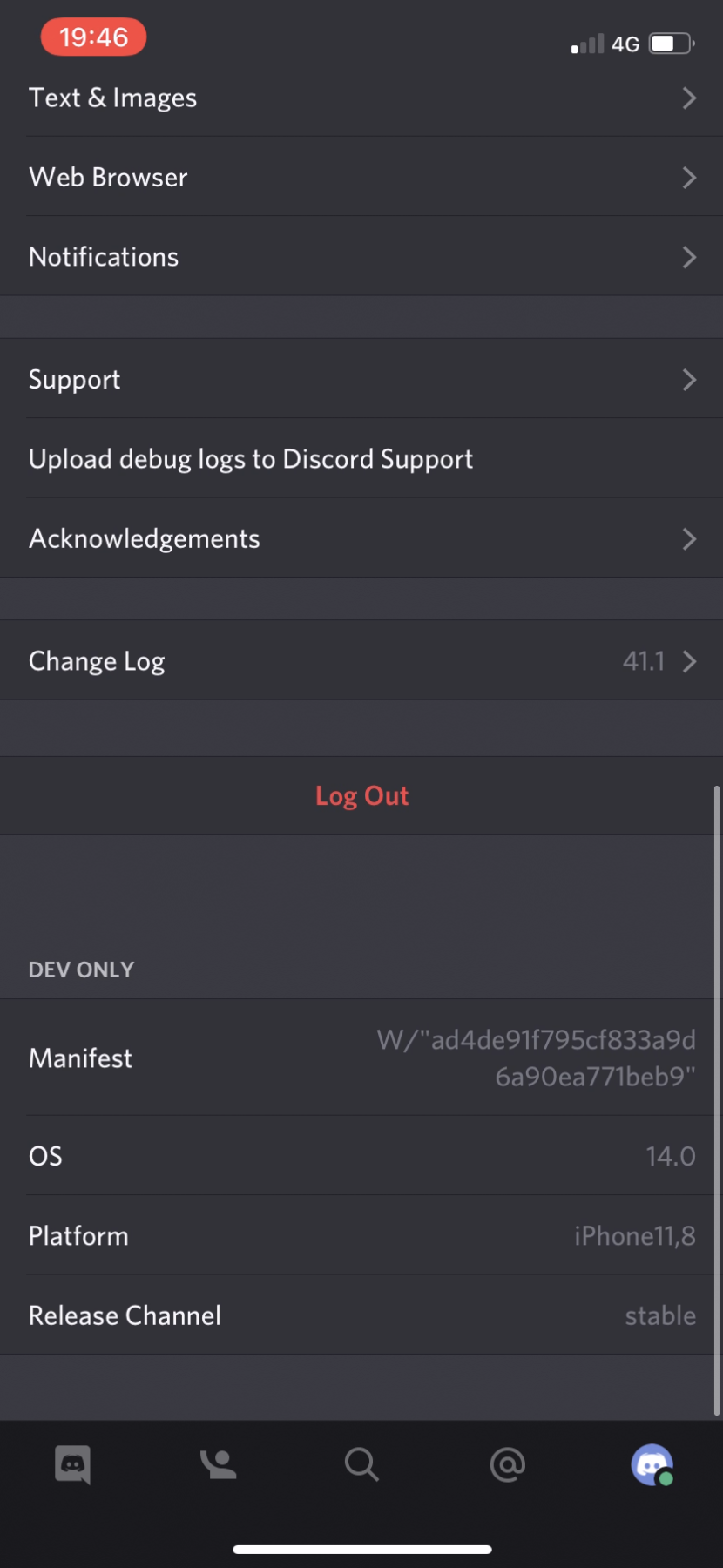
Task: Open the Friends tab icon
Action: pyautogui.click(x=217, y=1464)
